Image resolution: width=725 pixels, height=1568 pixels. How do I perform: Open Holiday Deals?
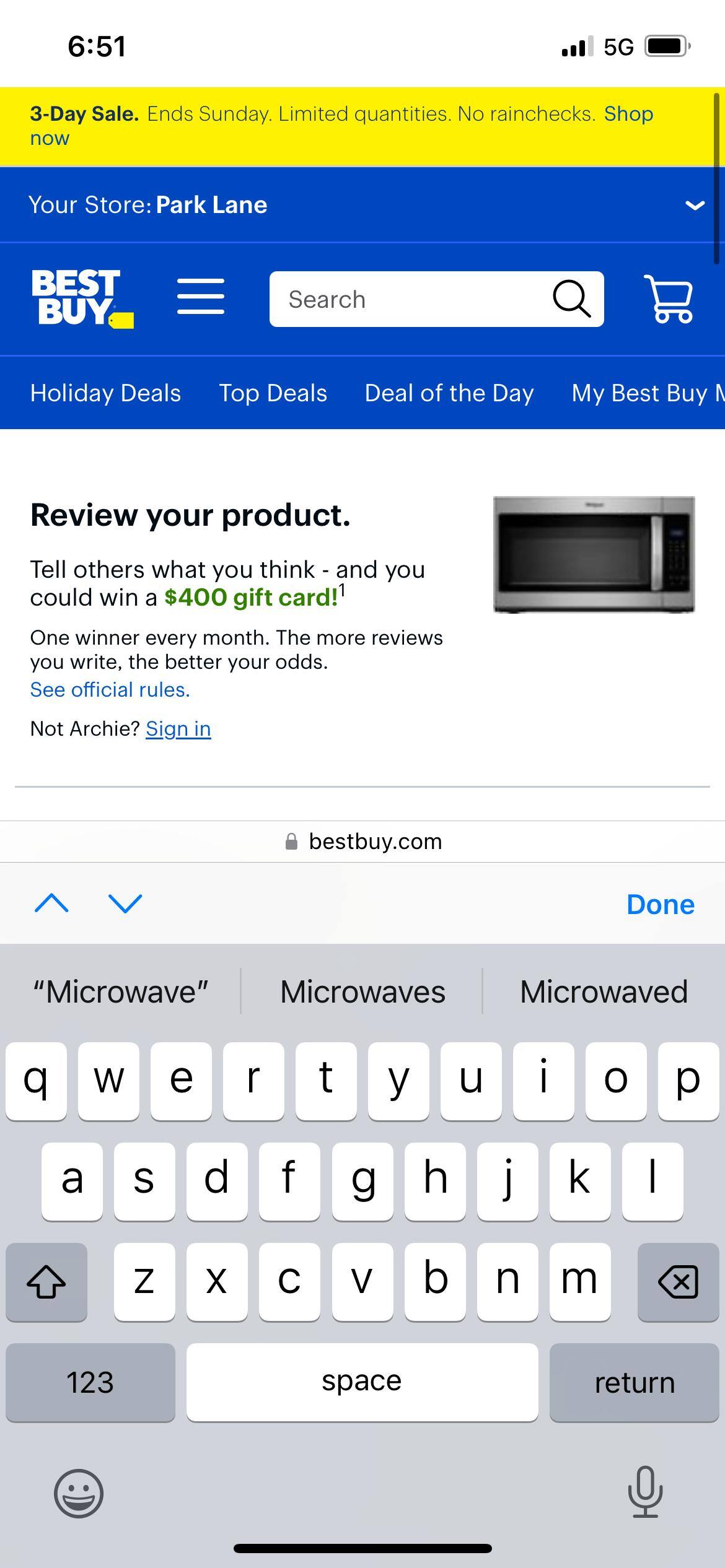(x=105, y=393)
